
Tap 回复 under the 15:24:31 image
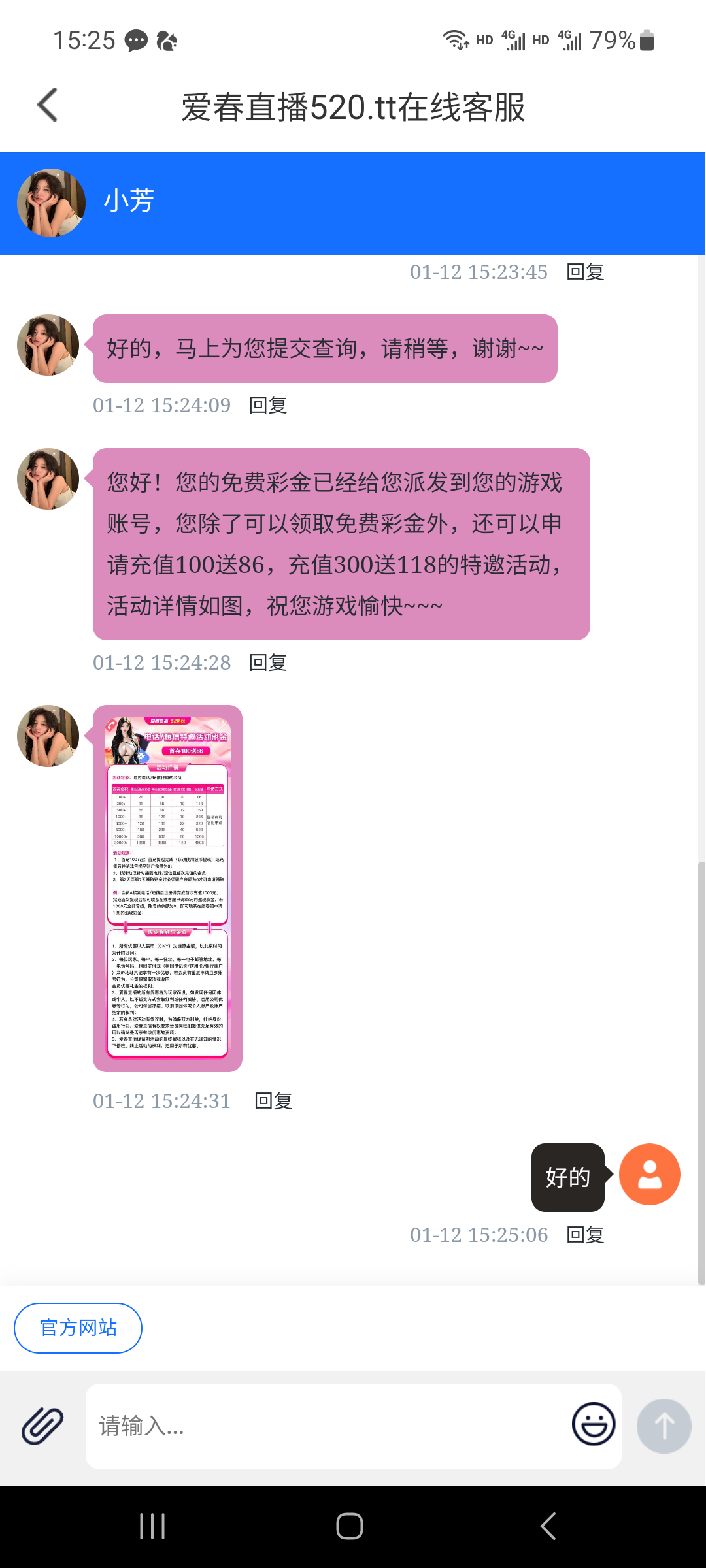click(273, 1102)
